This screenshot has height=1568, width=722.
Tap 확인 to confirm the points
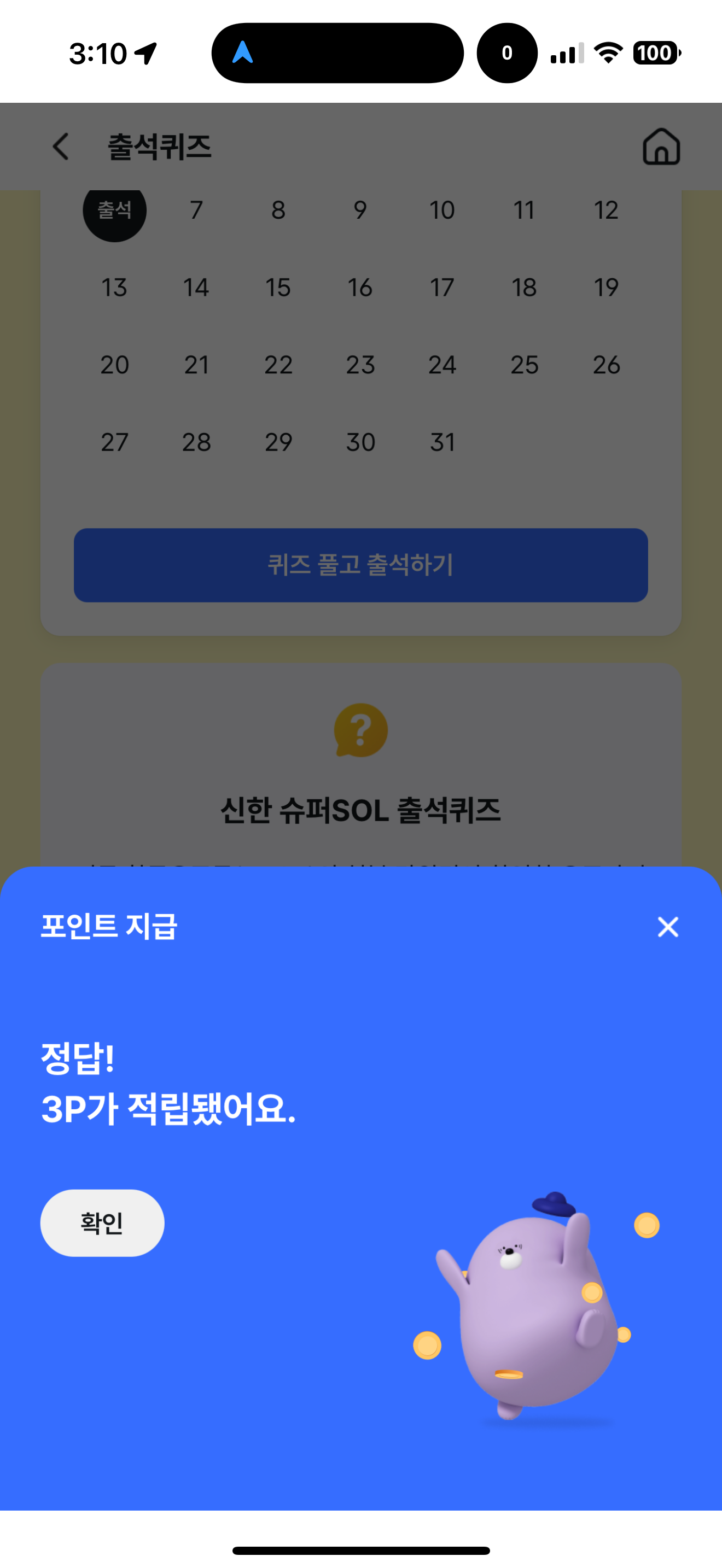click(x=102, y=1223)
